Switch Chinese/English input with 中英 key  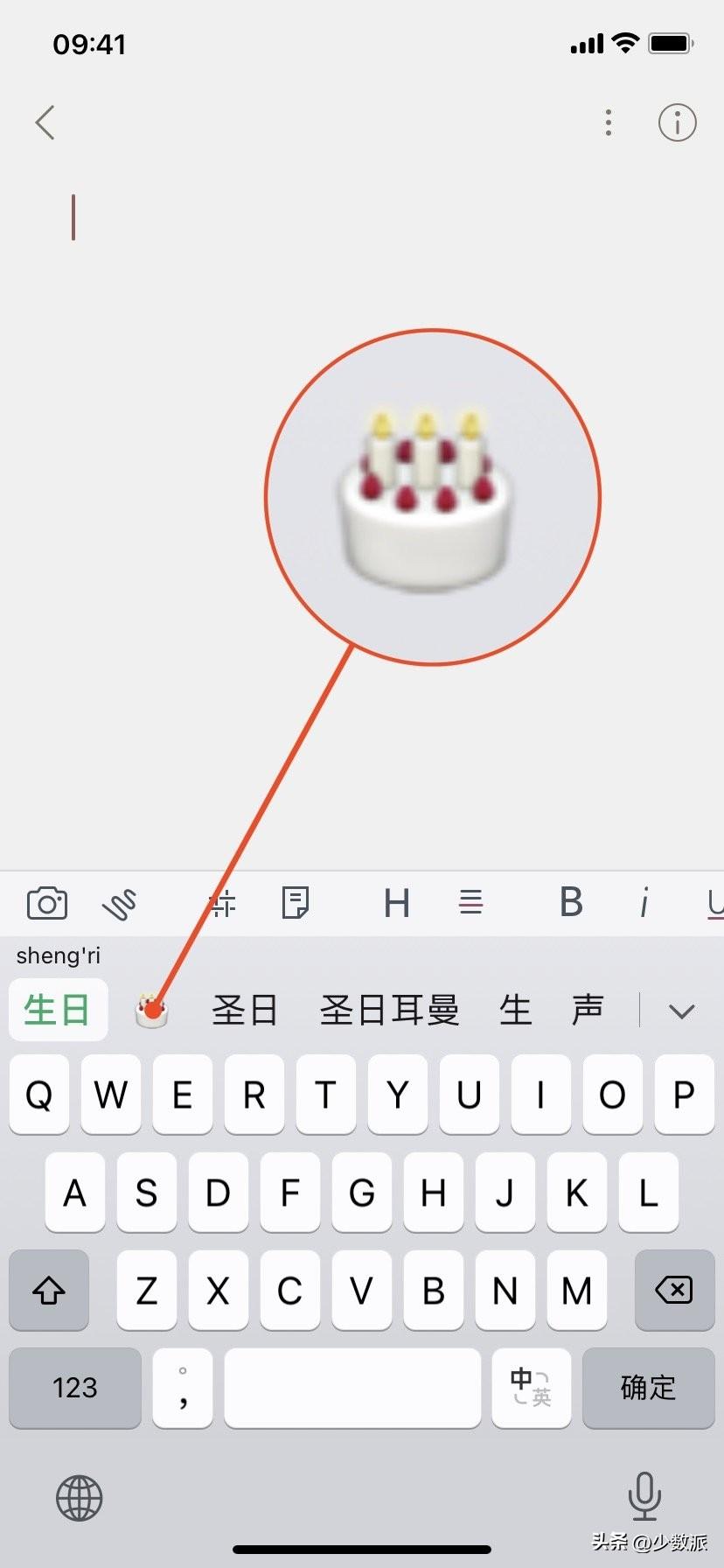coord(532,1388)
